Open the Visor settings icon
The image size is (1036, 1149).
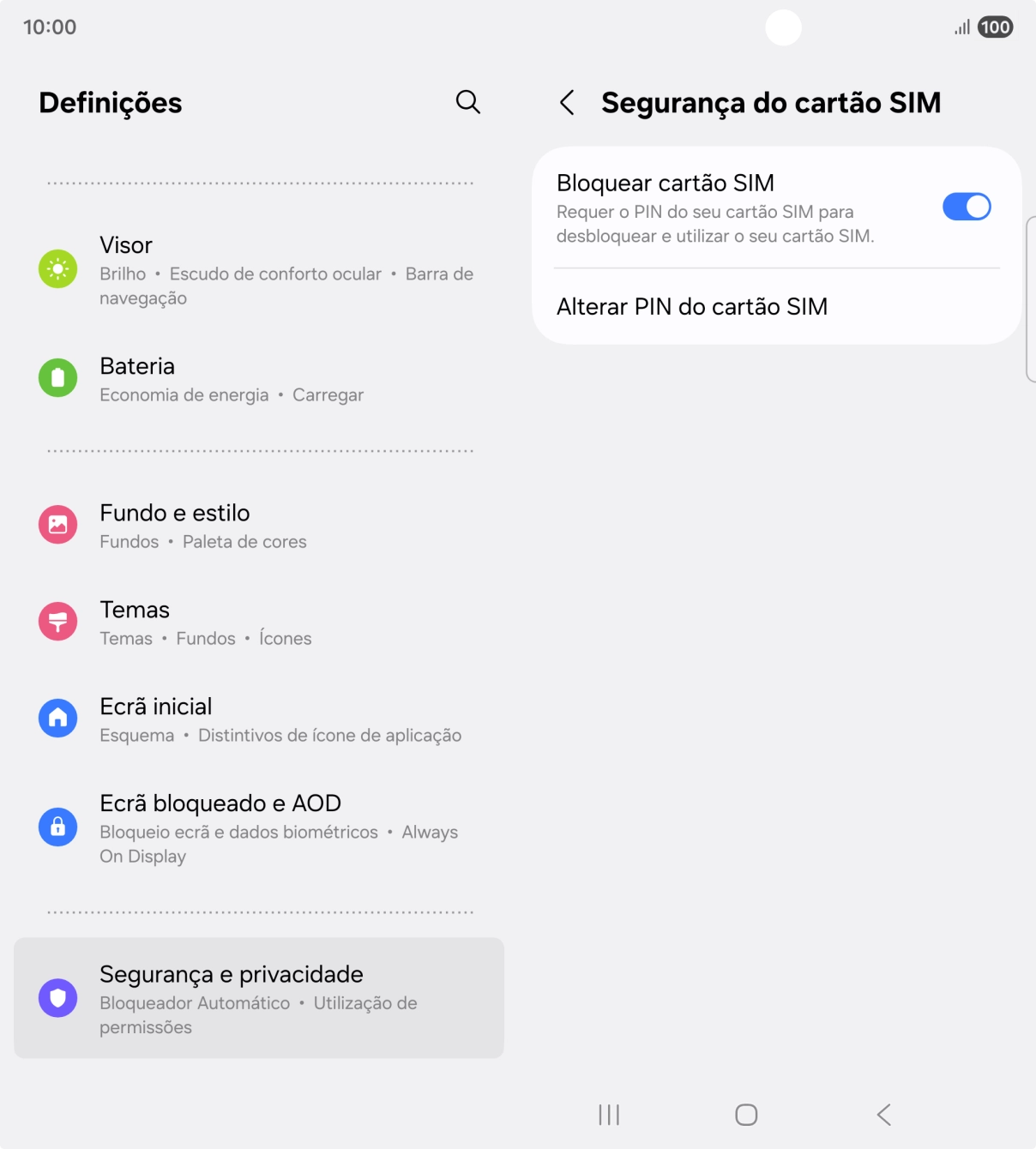click(57, 268)
